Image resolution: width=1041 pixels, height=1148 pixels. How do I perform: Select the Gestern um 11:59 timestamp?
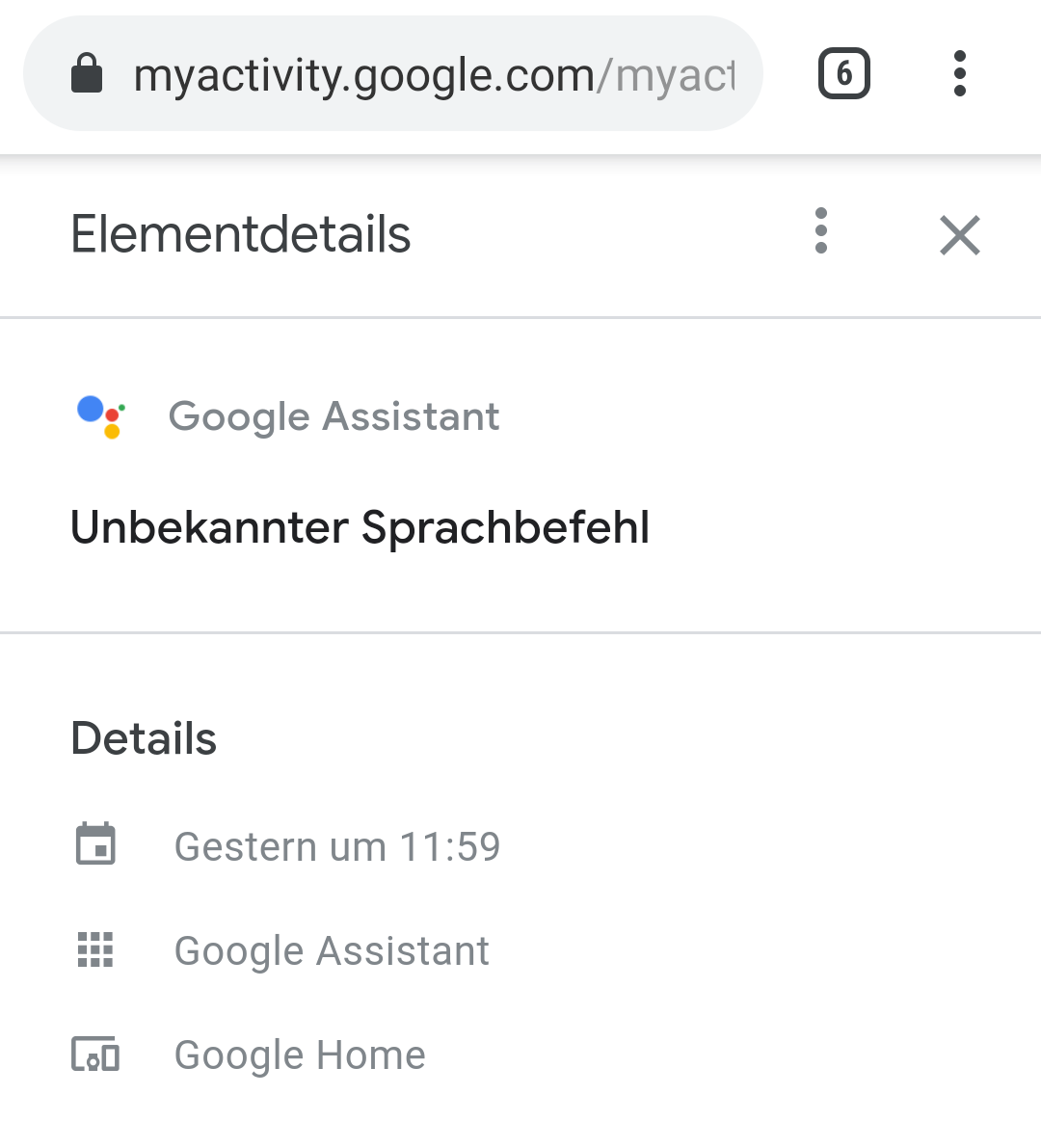coord(337,845)
